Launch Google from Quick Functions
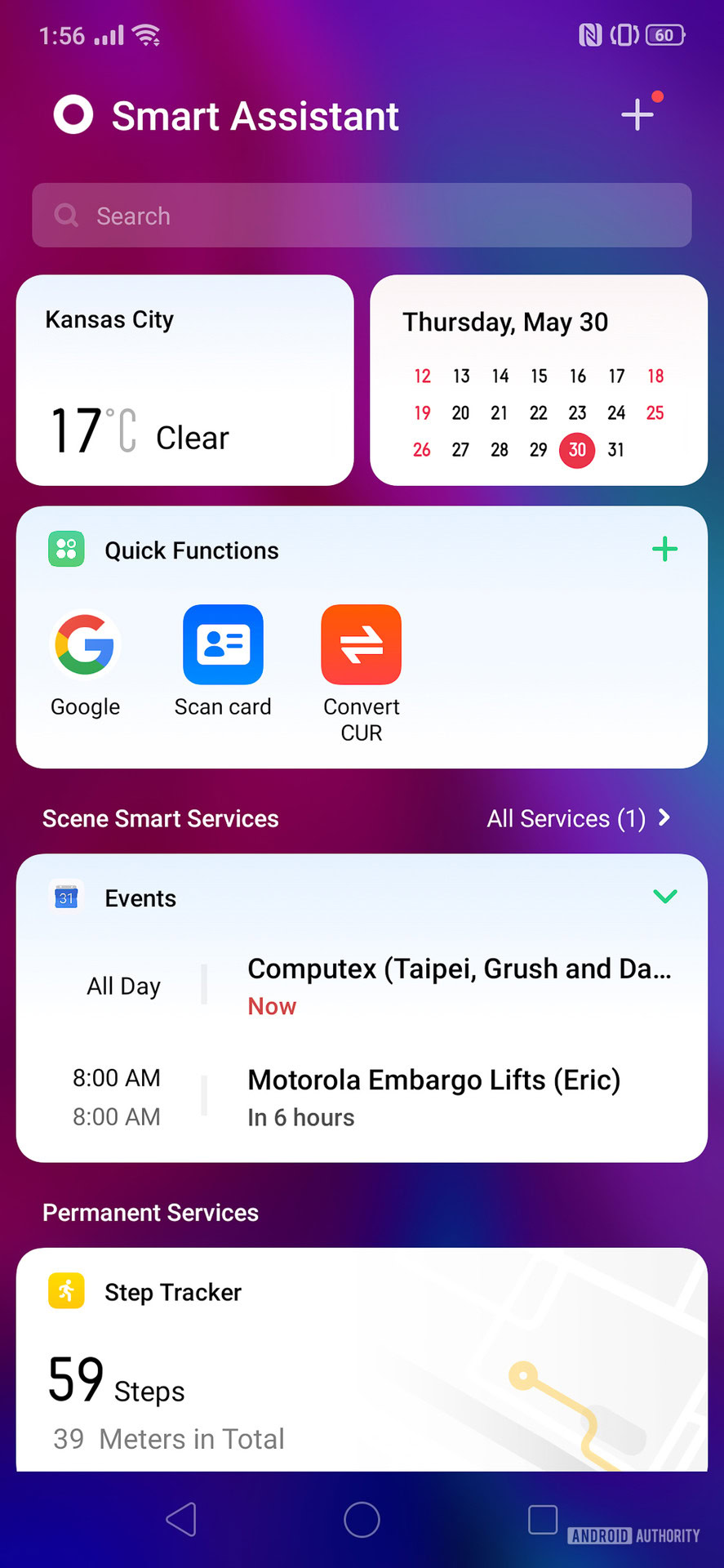The height and width of the screenshot is (1568, 724). pyautogui.click(x=86, y=646)
